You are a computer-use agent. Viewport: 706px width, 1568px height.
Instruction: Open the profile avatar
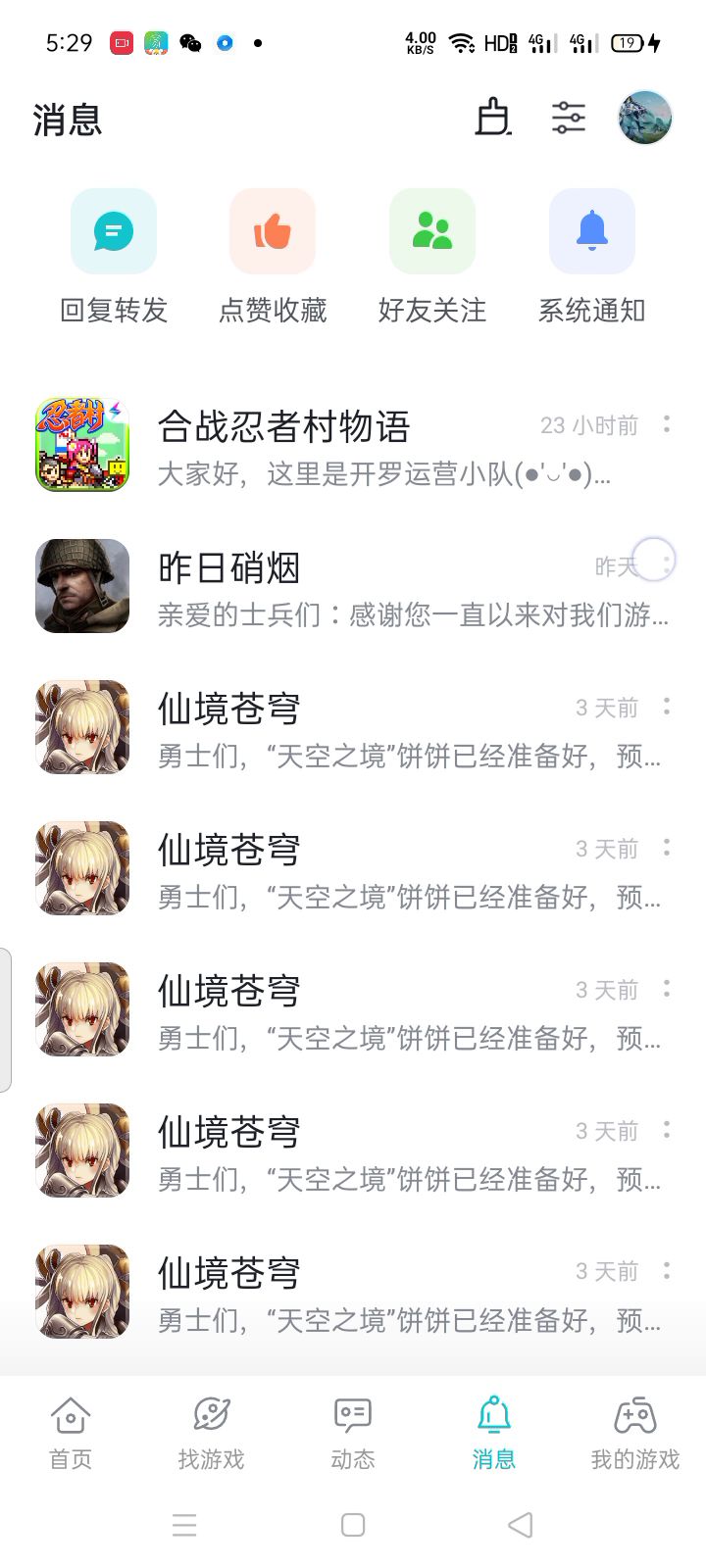pyautogui.click(x=644, y=118)
